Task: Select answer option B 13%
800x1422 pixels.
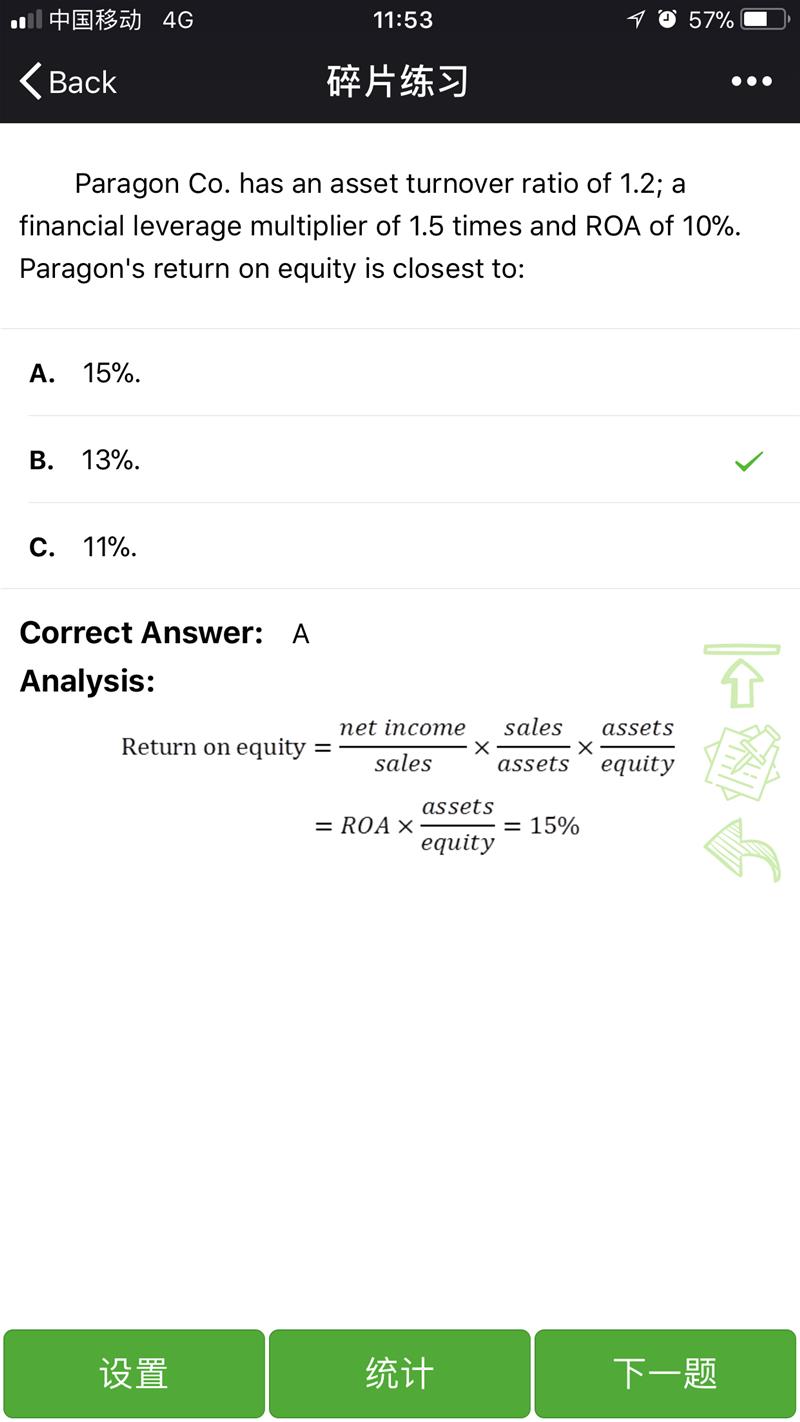Action: pyautogui.click(x=400, y=460)
